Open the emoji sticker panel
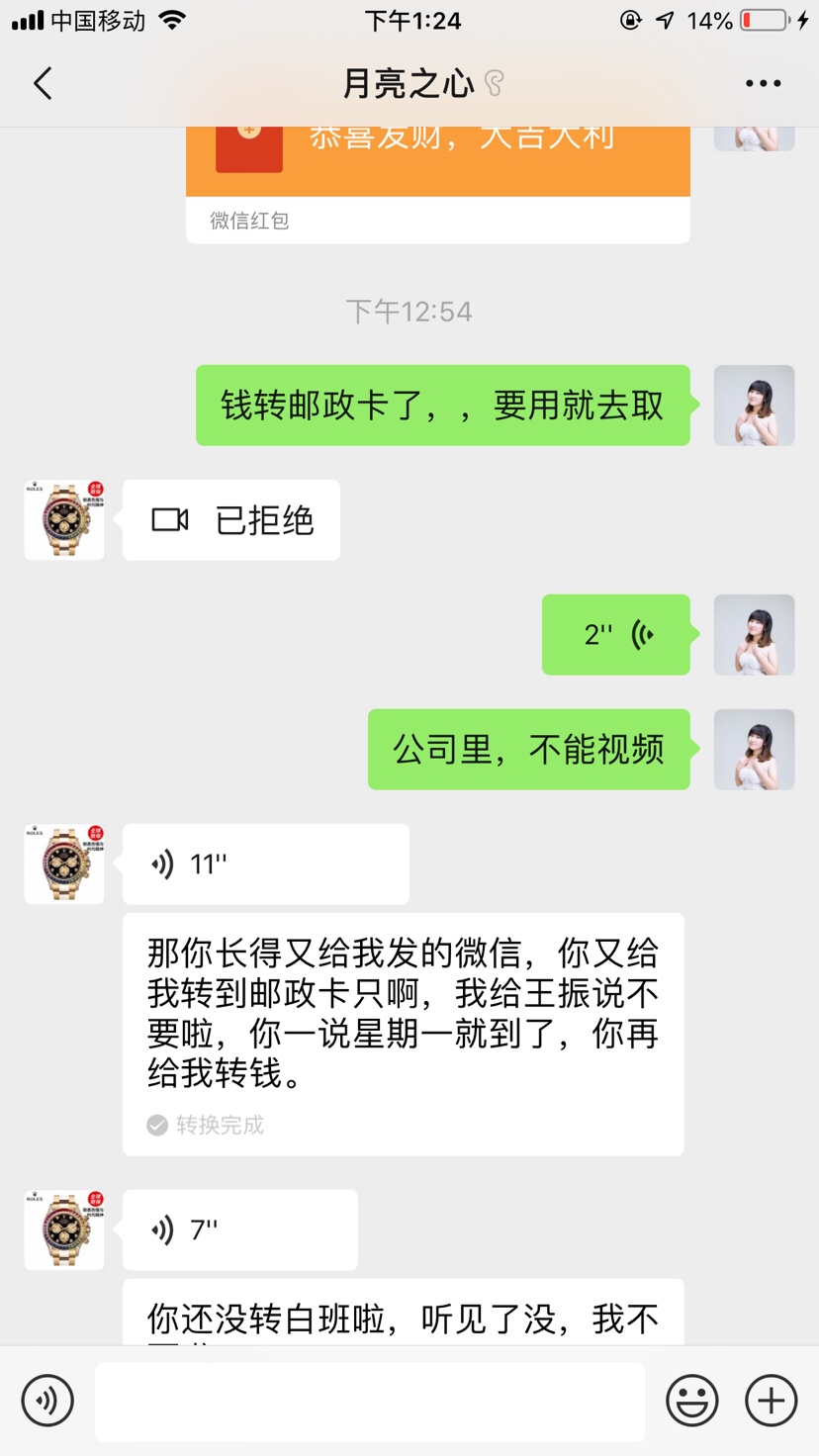This screenshot has height=1456, width=819. tap(692, 1401)
